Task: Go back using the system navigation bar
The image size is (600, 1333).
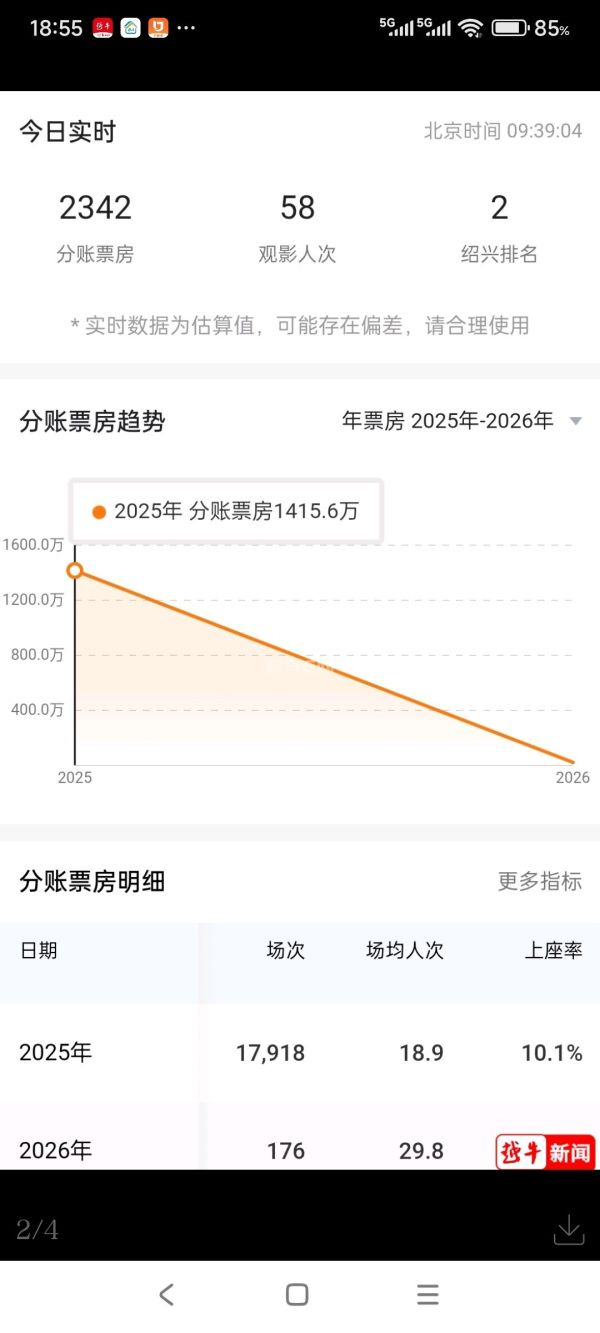Action: [167, 1295]
